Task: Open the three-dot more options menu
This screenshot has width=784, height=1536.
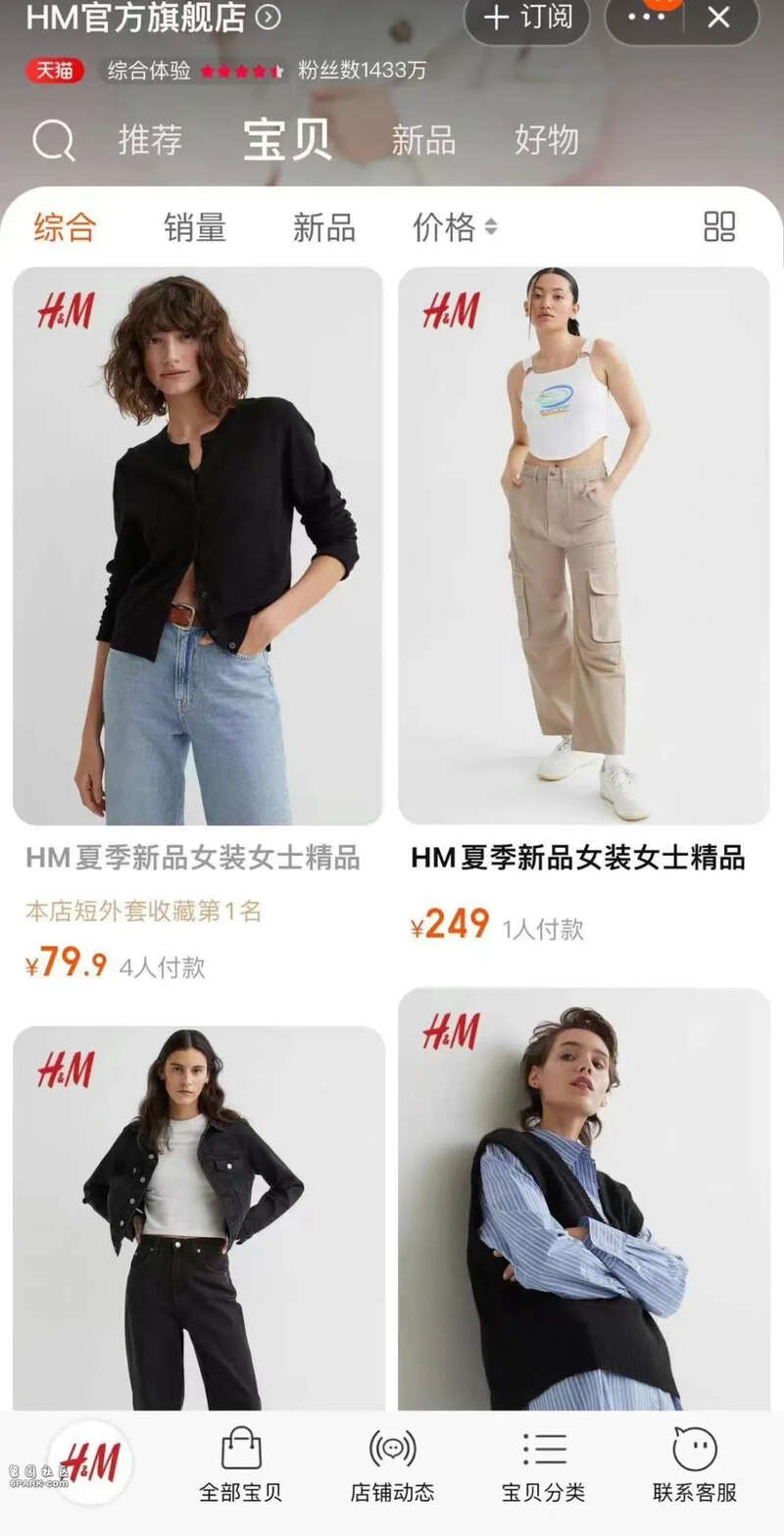Action: [x=646, y=18]
